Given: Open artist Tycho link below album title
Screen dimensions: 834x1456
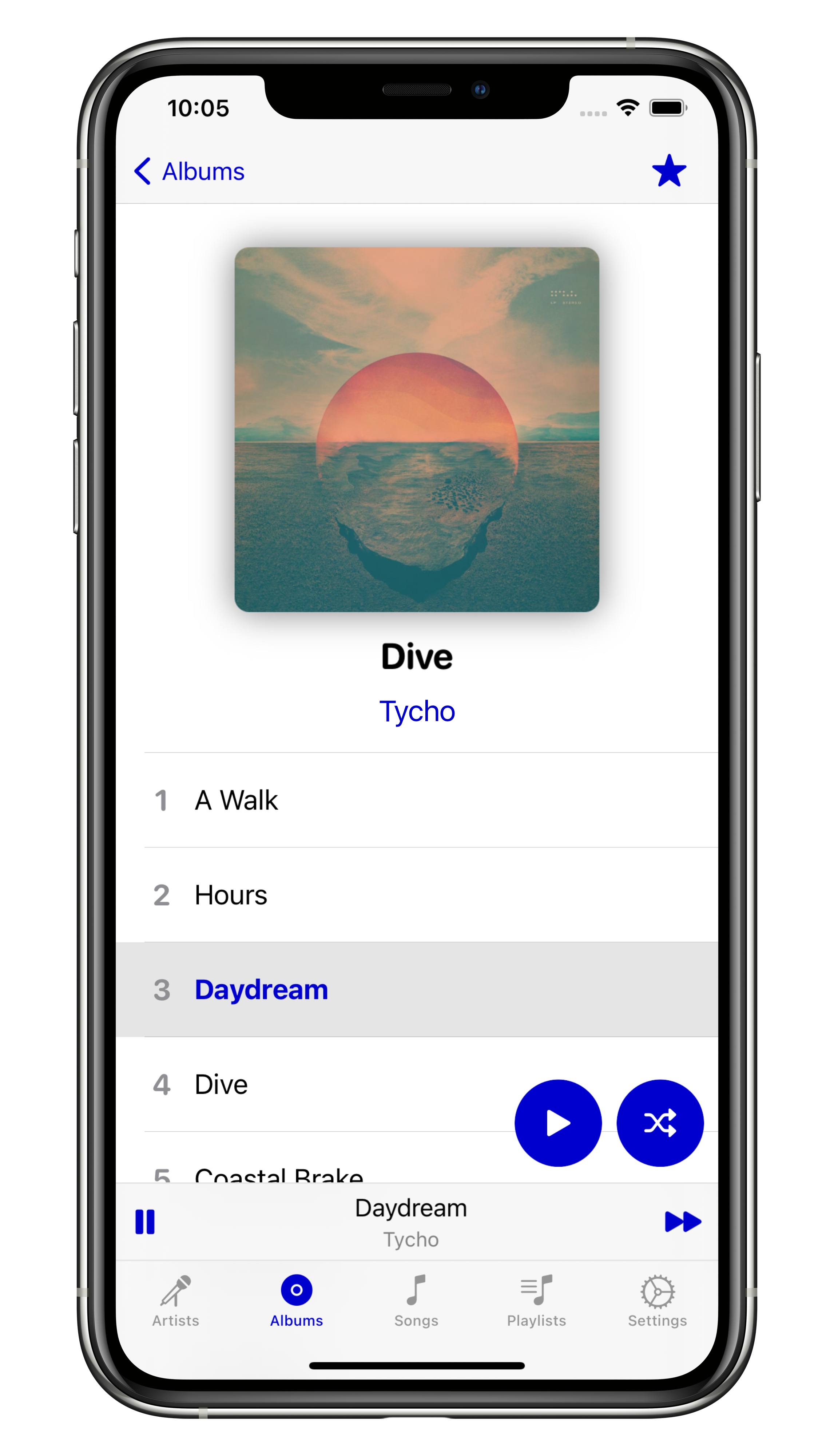Looking at the screenshot, I should pyautogui.click(x=417, y=712).
